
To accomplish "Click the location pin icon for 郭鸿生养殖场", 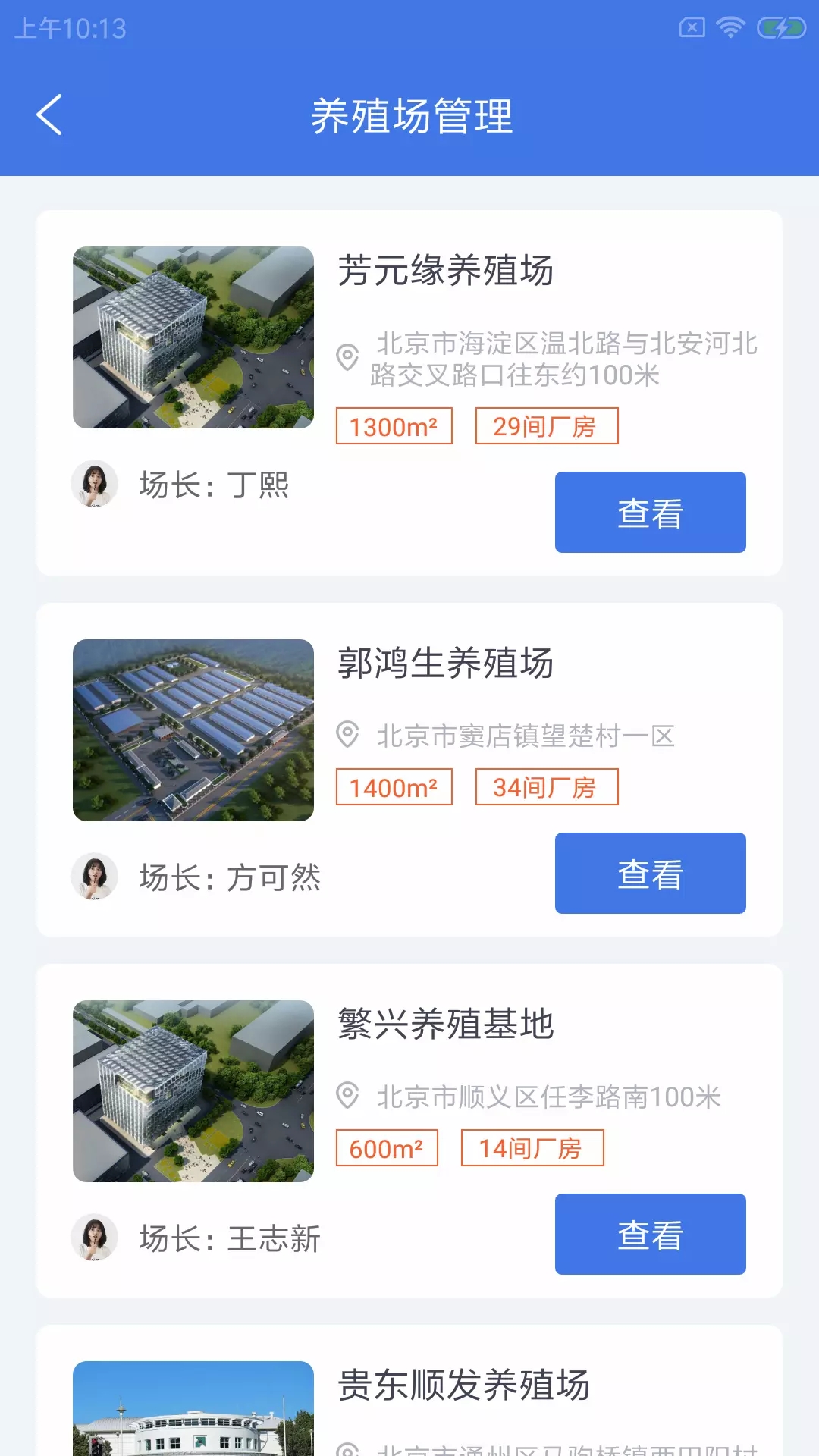I will tap(349, 734).
